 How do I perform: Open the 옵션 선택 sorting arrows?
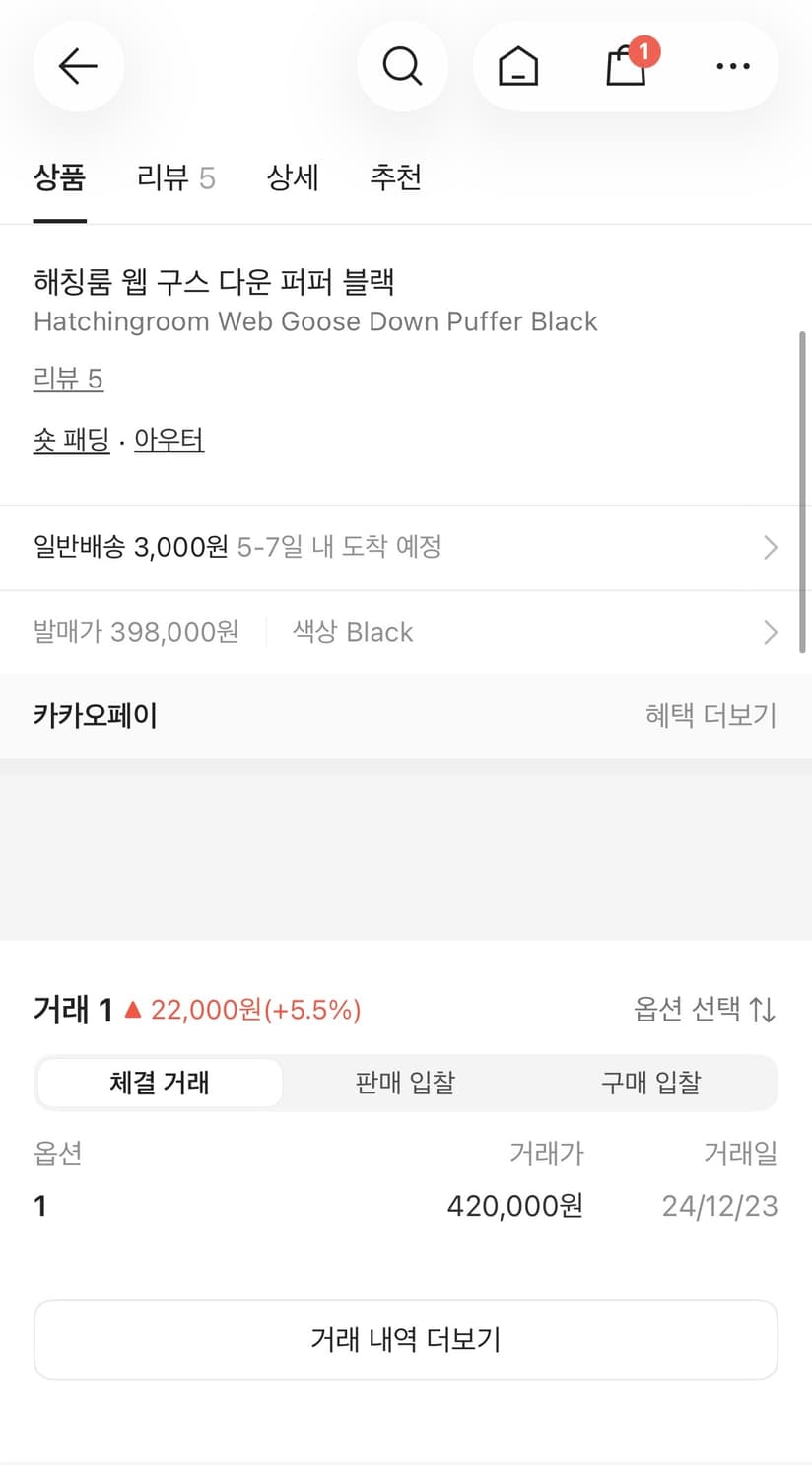[x=705, y=1010]
